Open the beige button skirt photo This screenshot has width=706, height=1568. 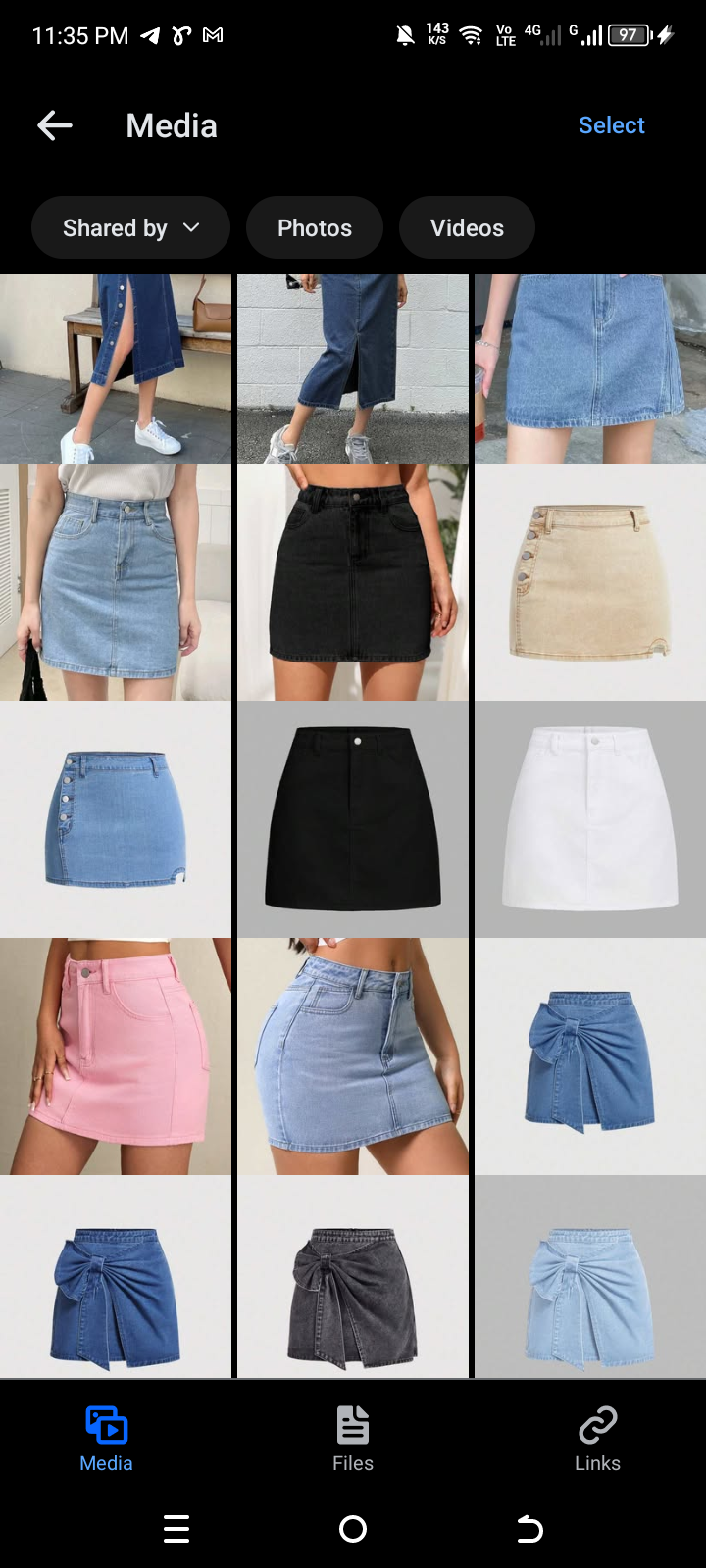pyautogui.click(x=589, y=582)
